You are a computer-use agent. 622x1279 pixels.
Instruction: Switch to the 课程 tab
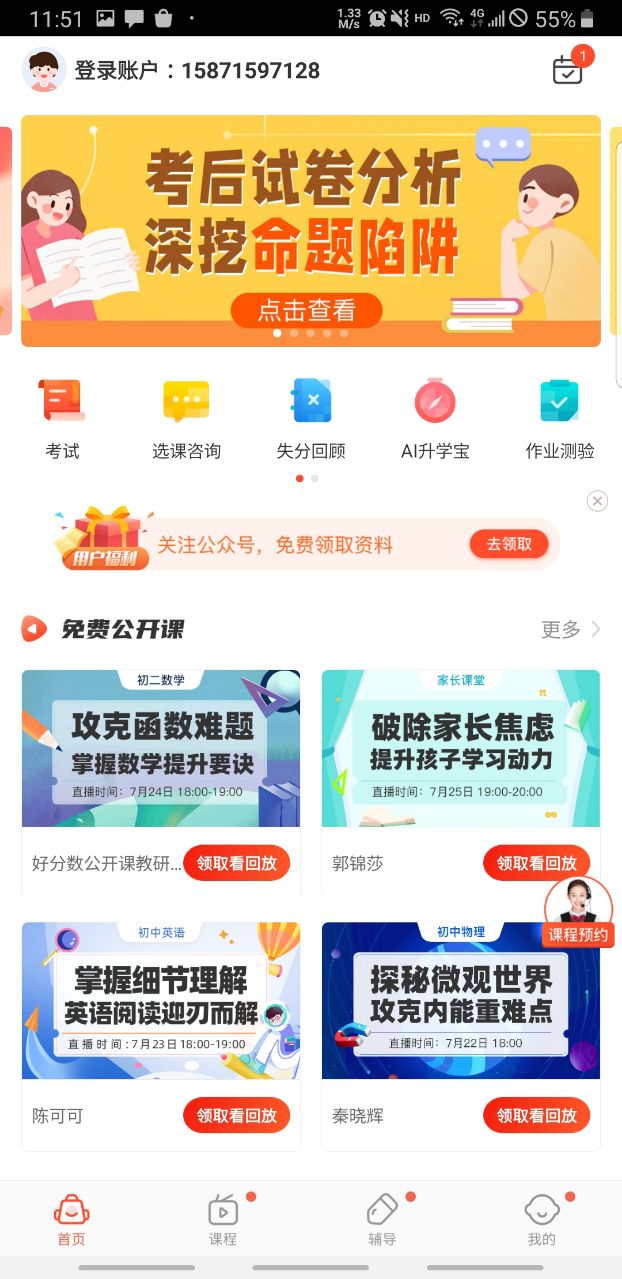[x=223, y=1219]
